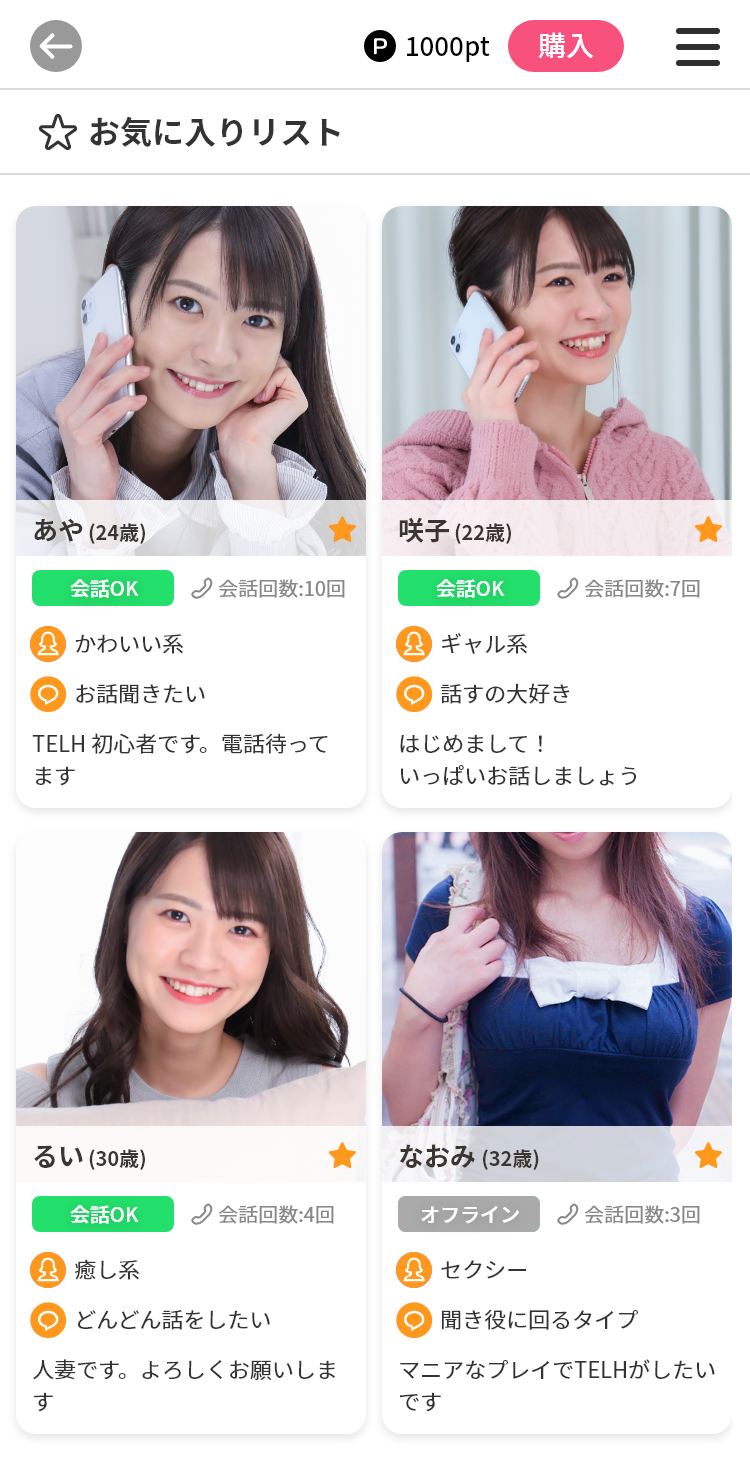
Task: Remove あや from favorites via star
Action: [x=342, y=529]
